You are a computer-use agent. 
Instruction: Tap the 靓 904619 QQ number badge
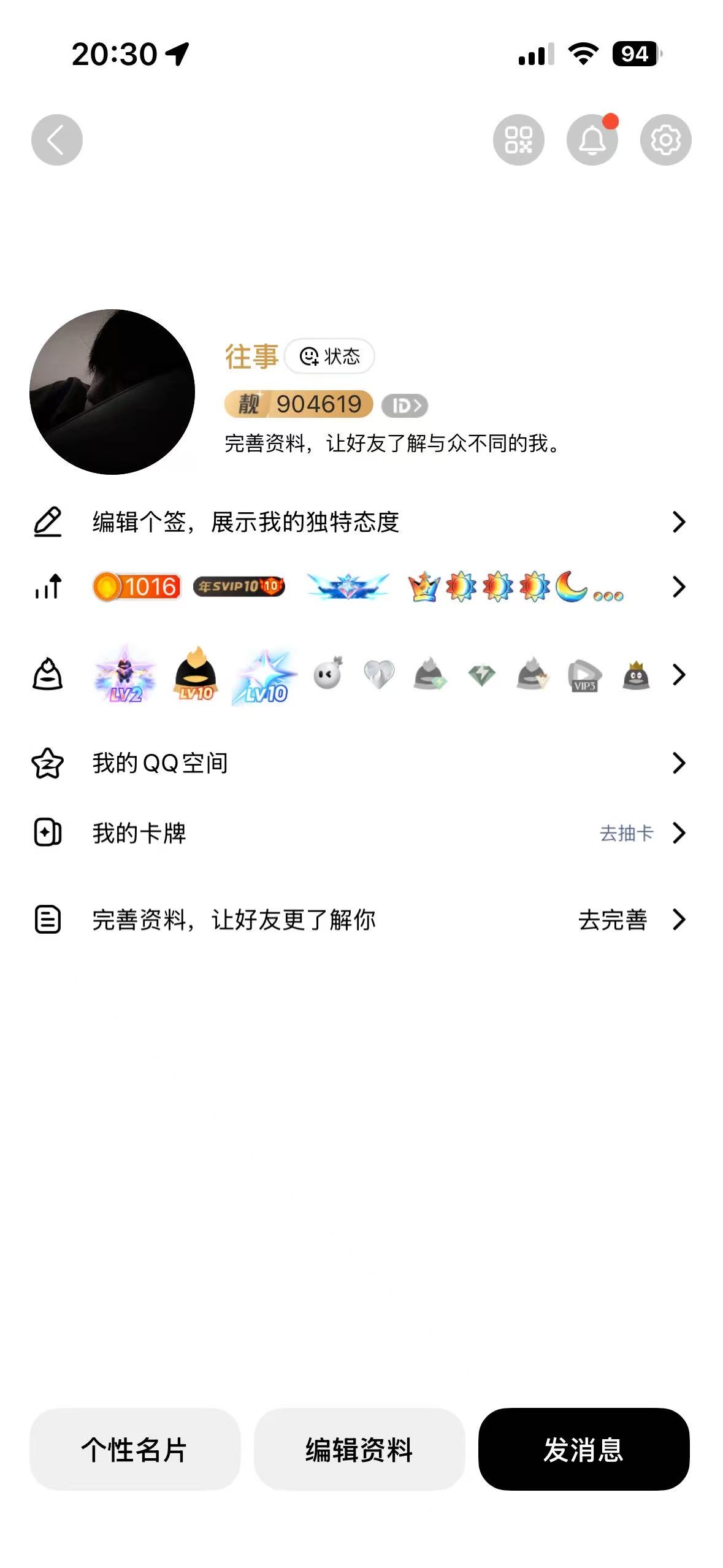tap(299, 404)
